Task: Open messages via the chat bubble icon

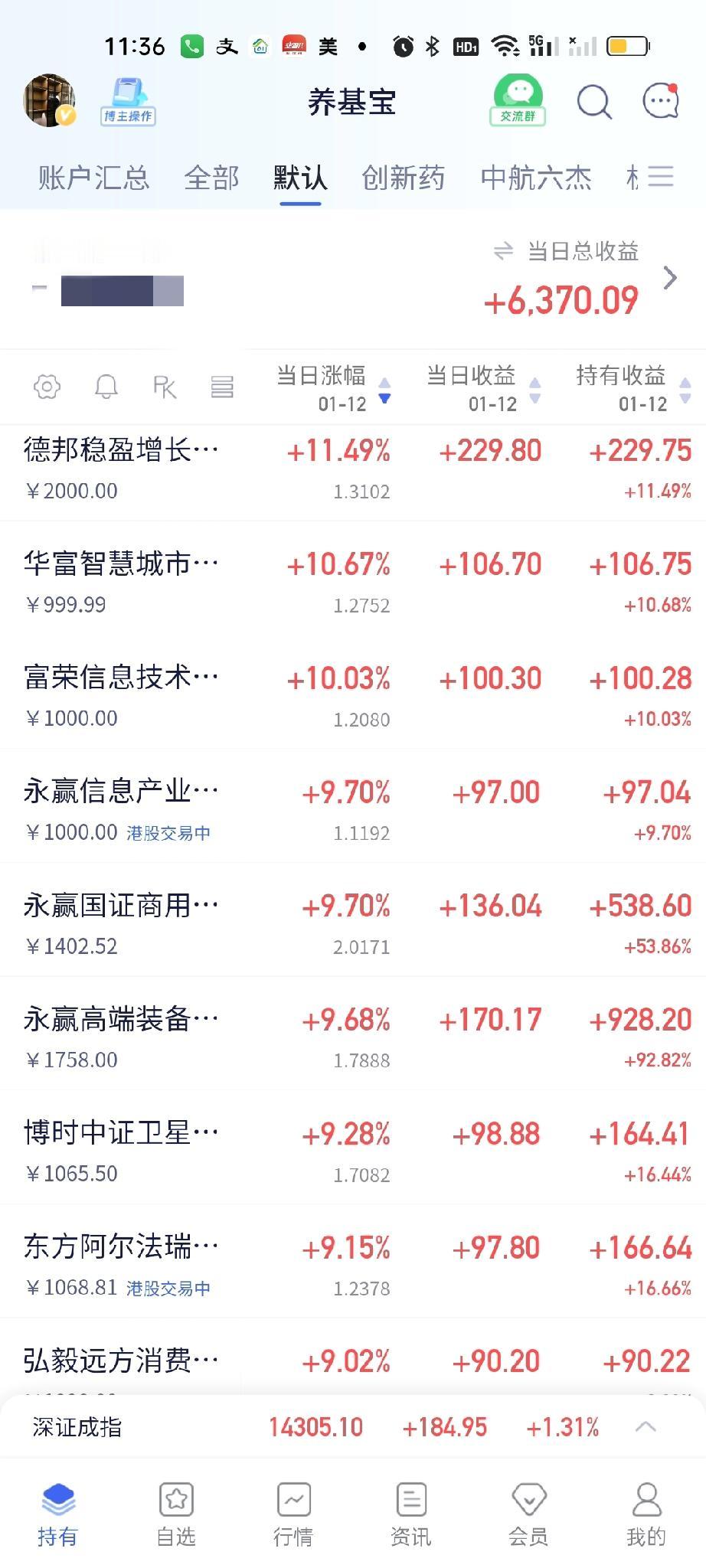Action: pyautogui.click(x=659, y=102)
